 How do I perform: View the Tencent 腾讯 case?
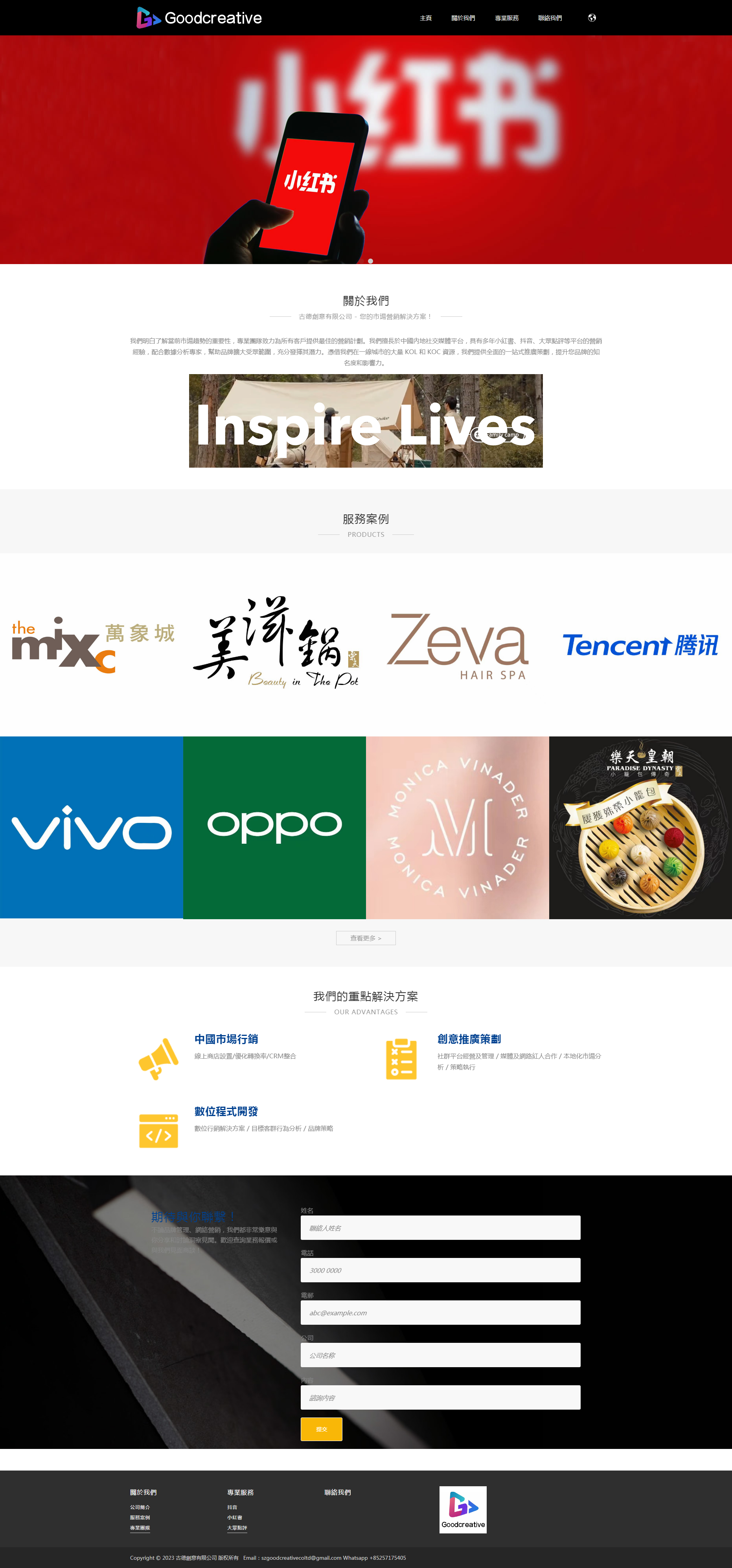(640, 644)
